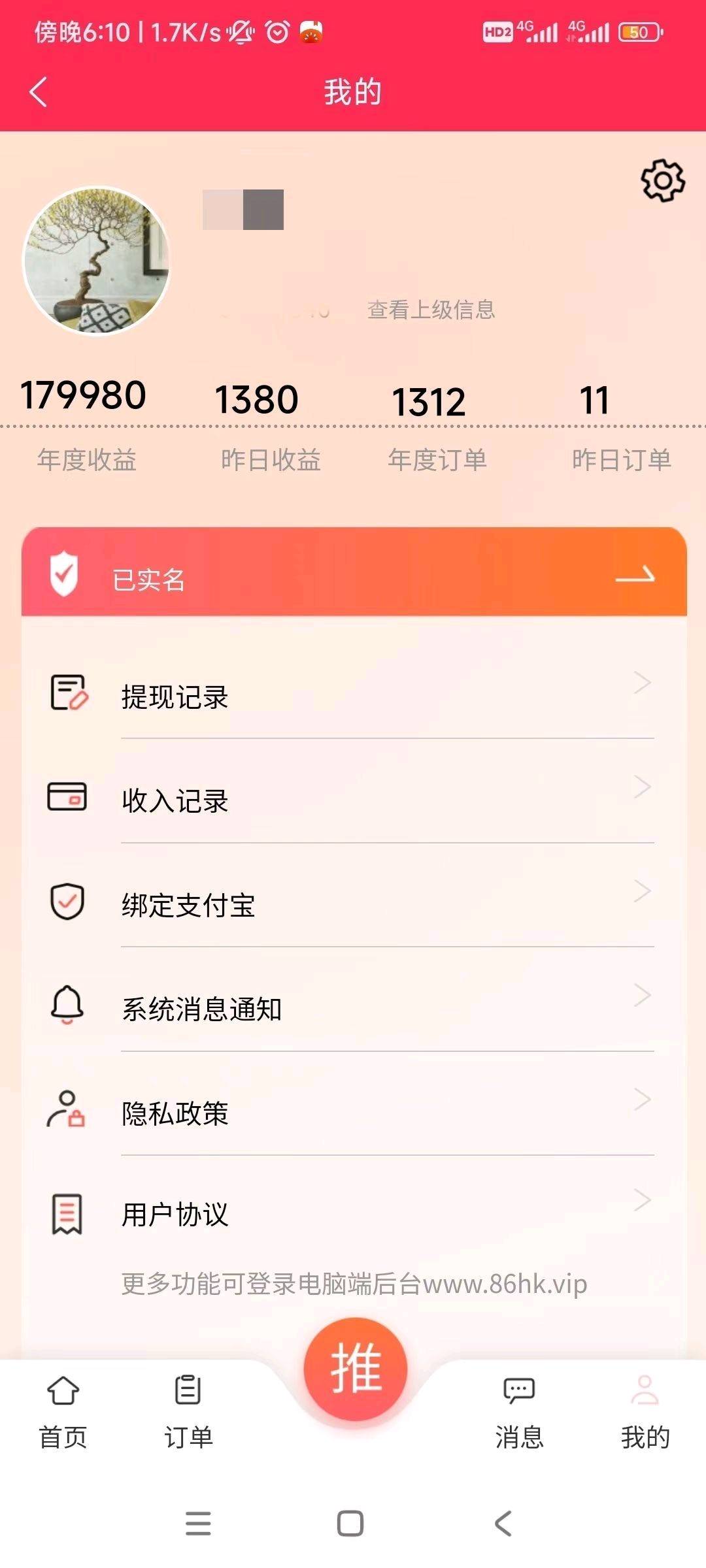Open the 用户协议 user agreement
Screen dimensions: 706x1568
coord(354,1214)
